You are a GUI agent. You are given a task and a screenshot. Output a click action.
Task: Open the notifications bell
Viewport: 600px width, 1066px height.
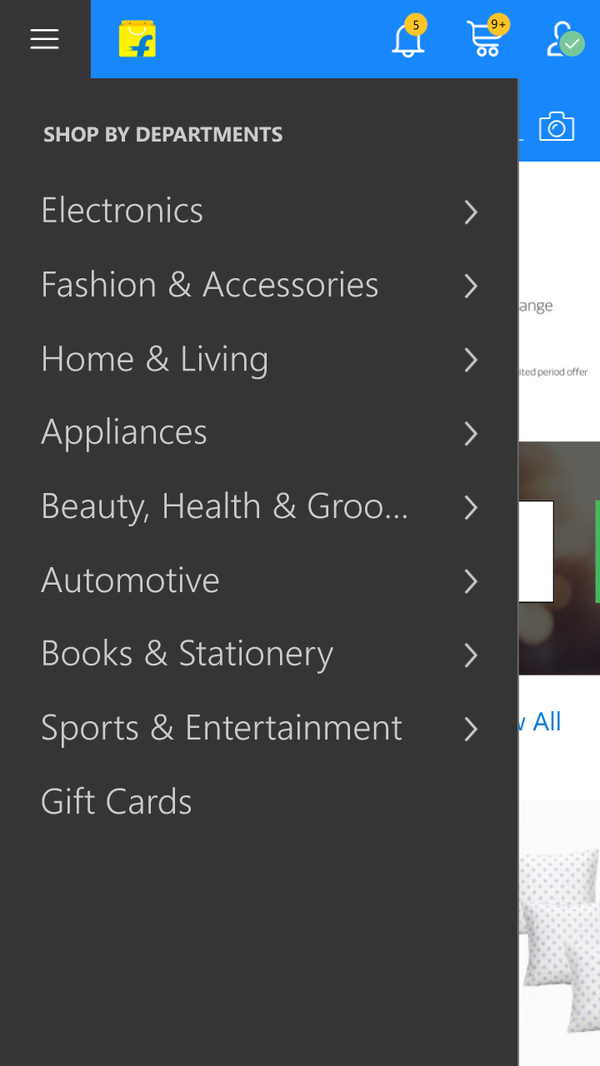pos(408,37)
